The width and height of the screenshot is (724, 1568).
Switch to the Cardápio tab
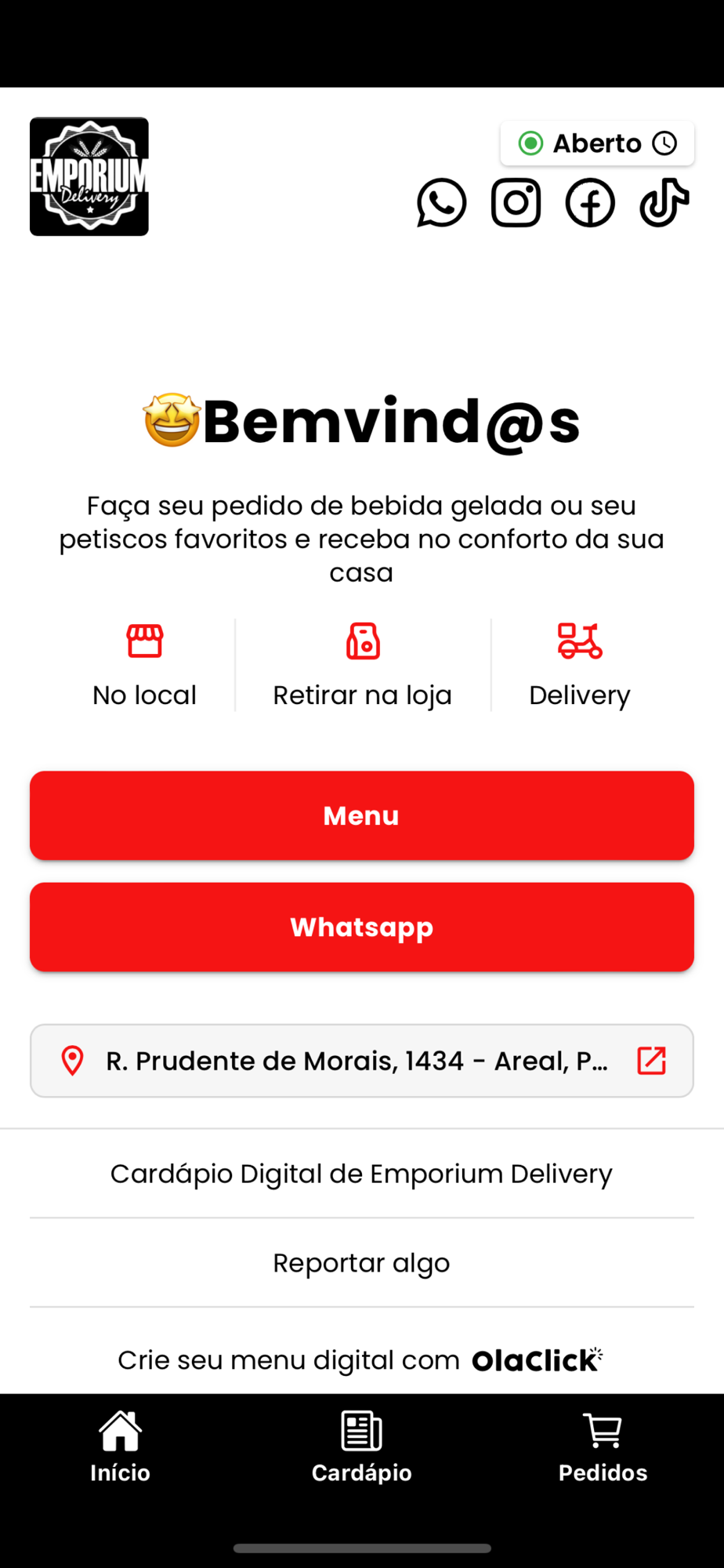click(x=362, y=1446)
